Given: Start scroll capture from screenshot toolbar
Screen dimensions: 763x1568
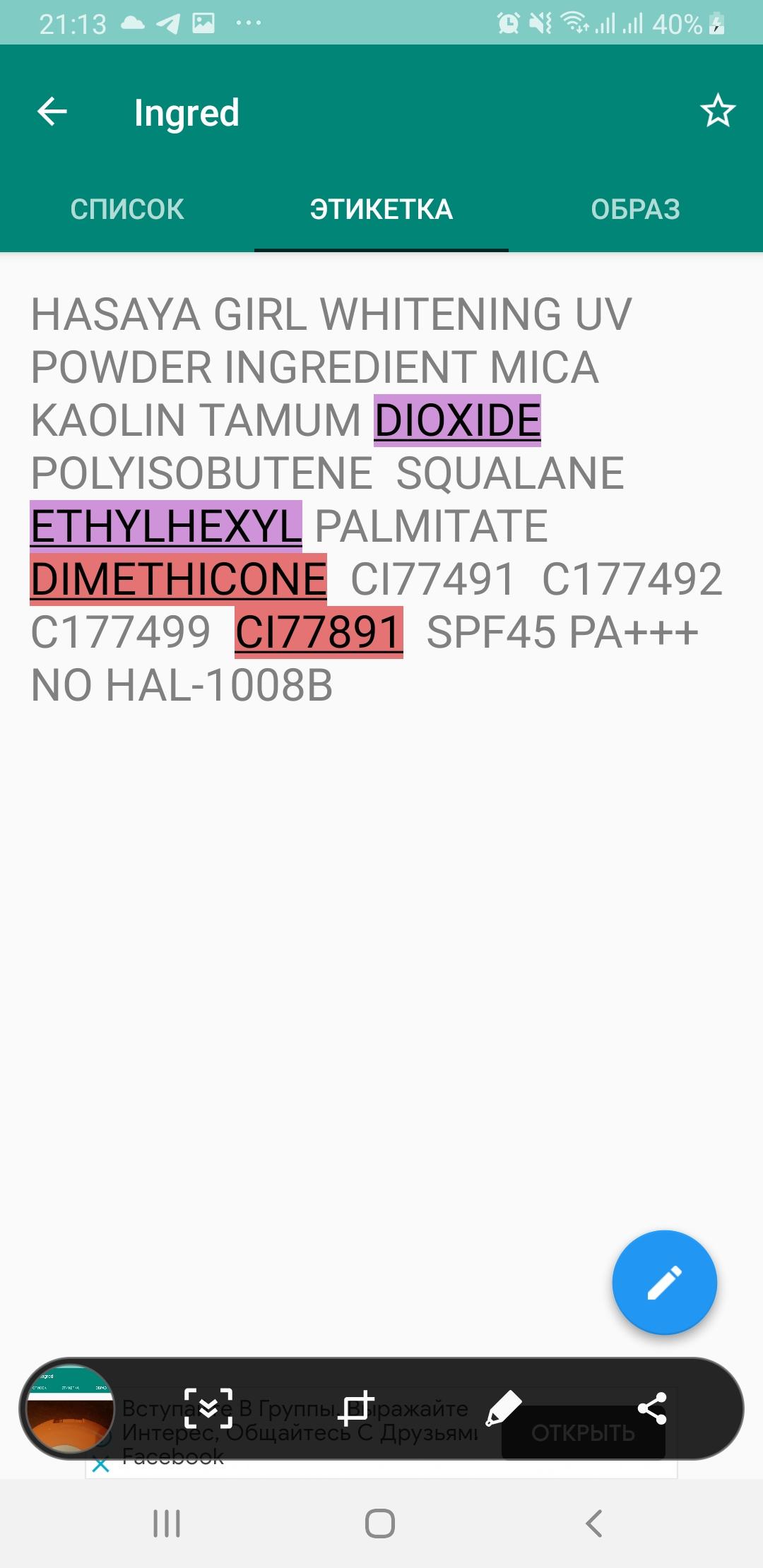Looking at the screenshot, I should tap(208, 1408).
